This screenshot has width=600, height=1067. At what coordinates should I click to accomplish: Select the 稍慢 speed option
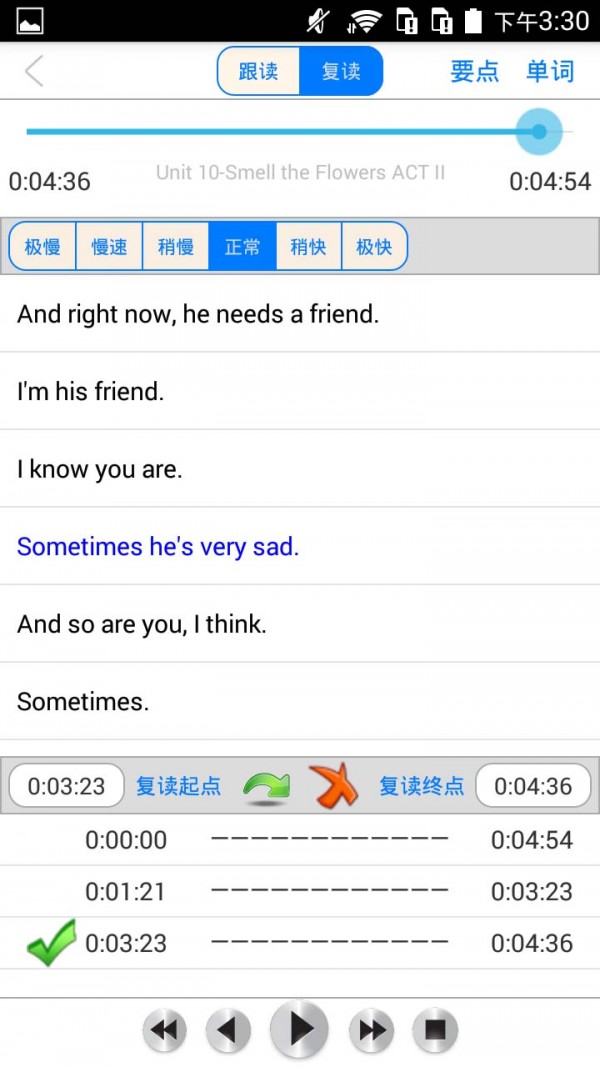coord(175,247)
